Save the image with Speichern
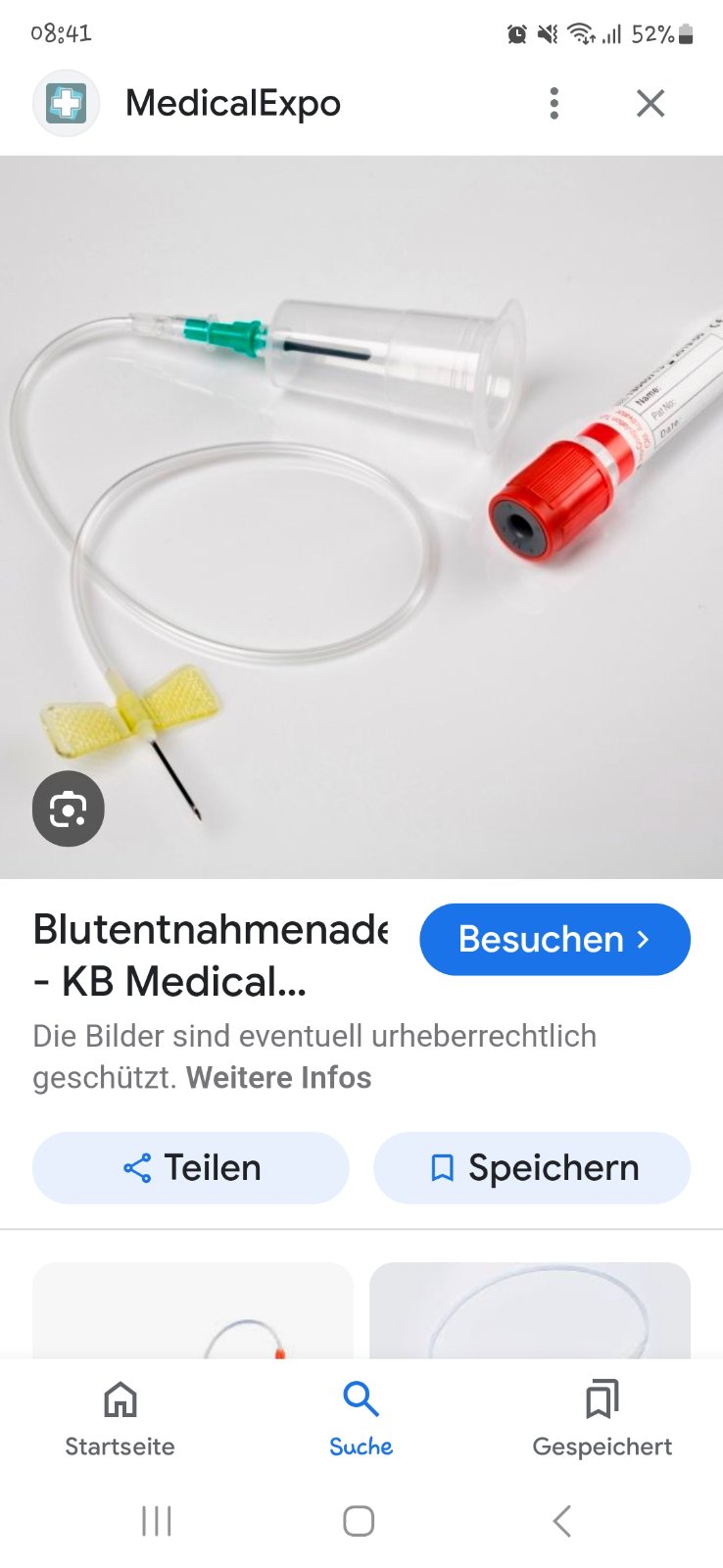Screen dimensions: 723x1568 point(532,1168)
